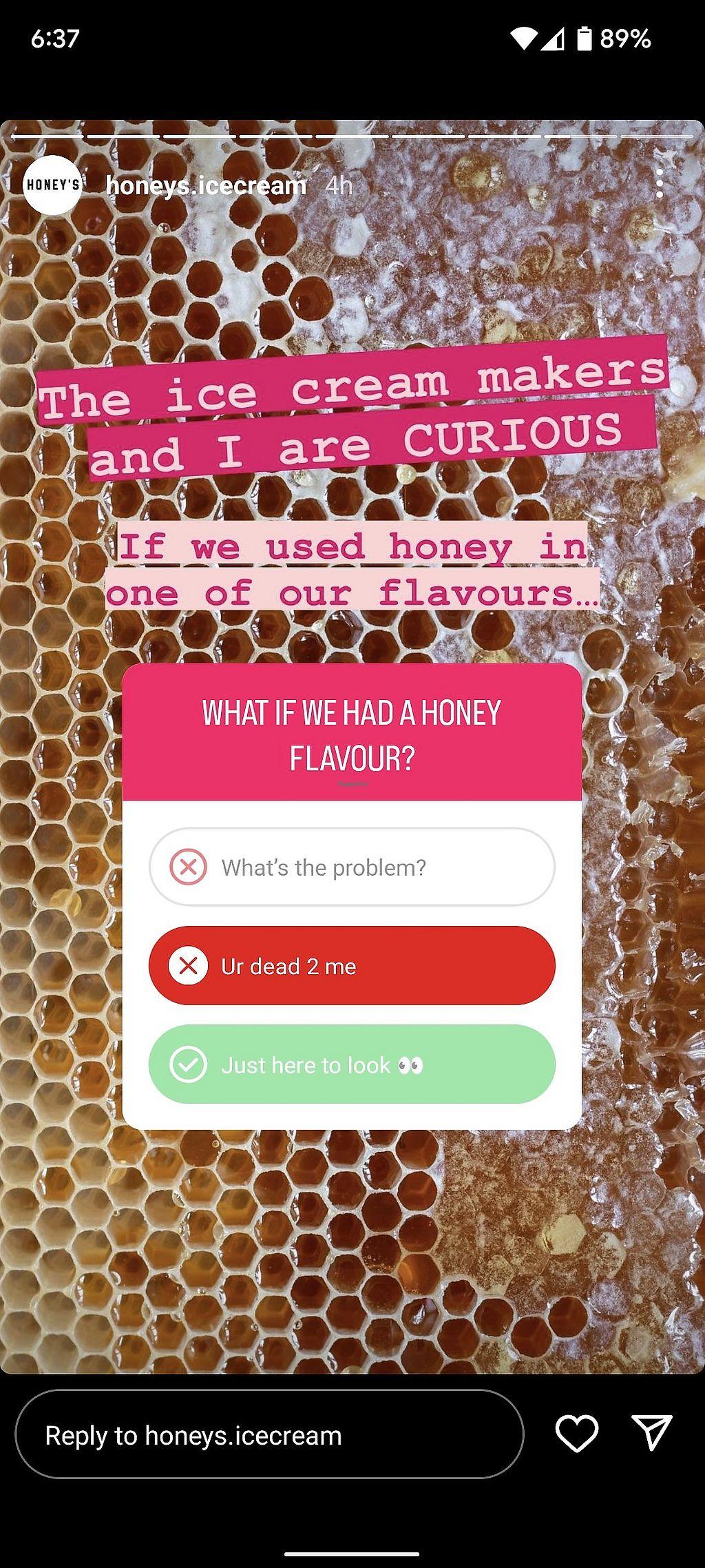705x1568 pixels.
Task: Open the honeys.icecream username link
Action: [206, 185]
